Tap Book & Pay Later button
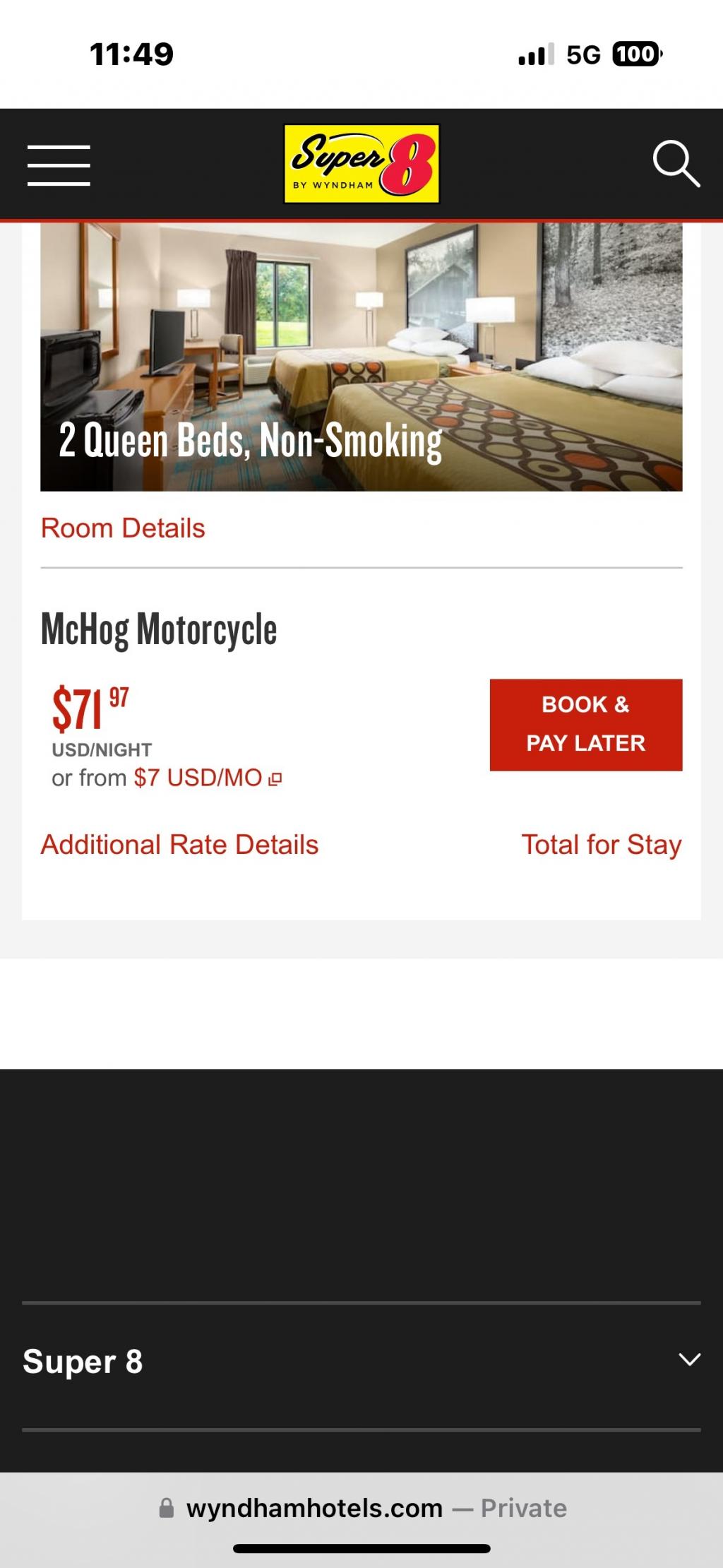 pyautogui.click(x=585, y=725)
